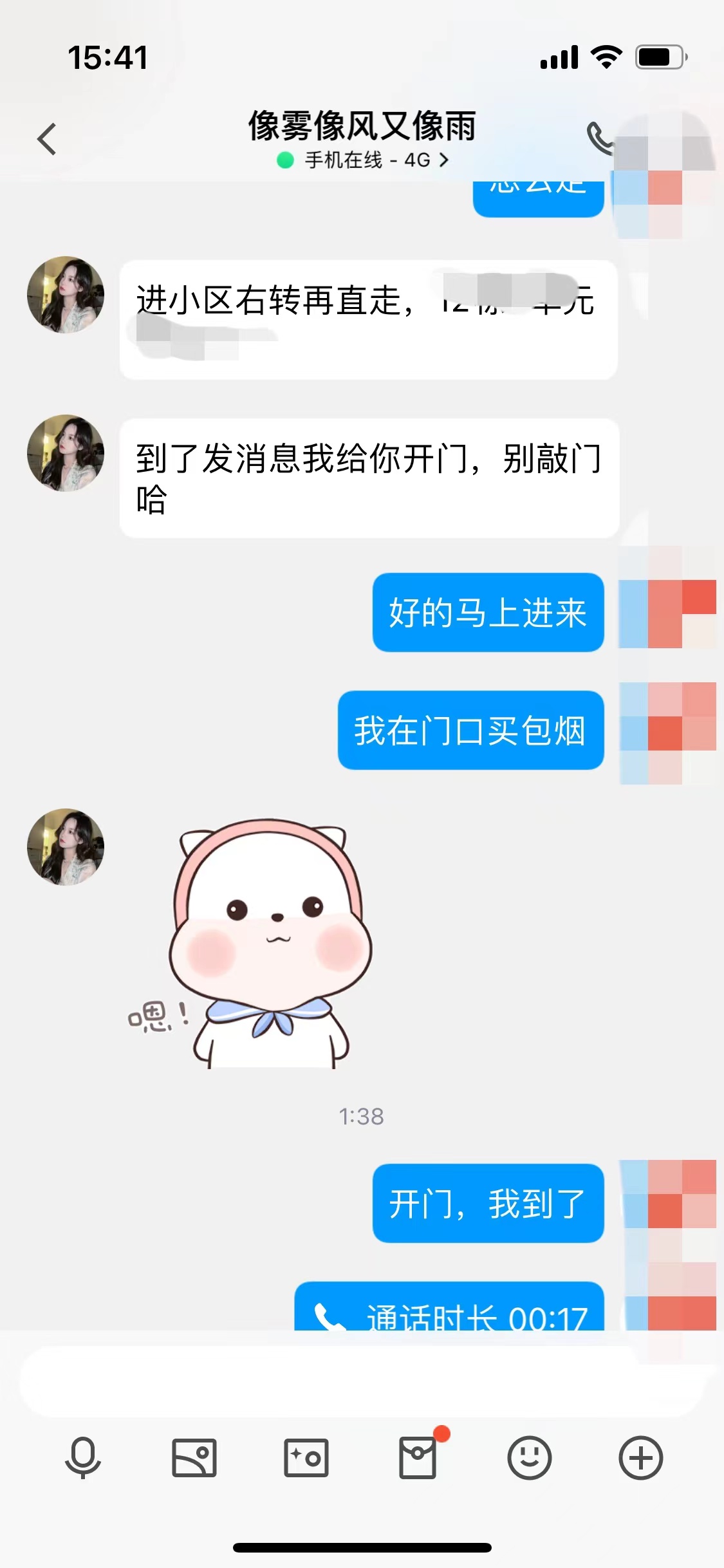
Task: Start a voice call with the phone icon
Action: [599, 138]
